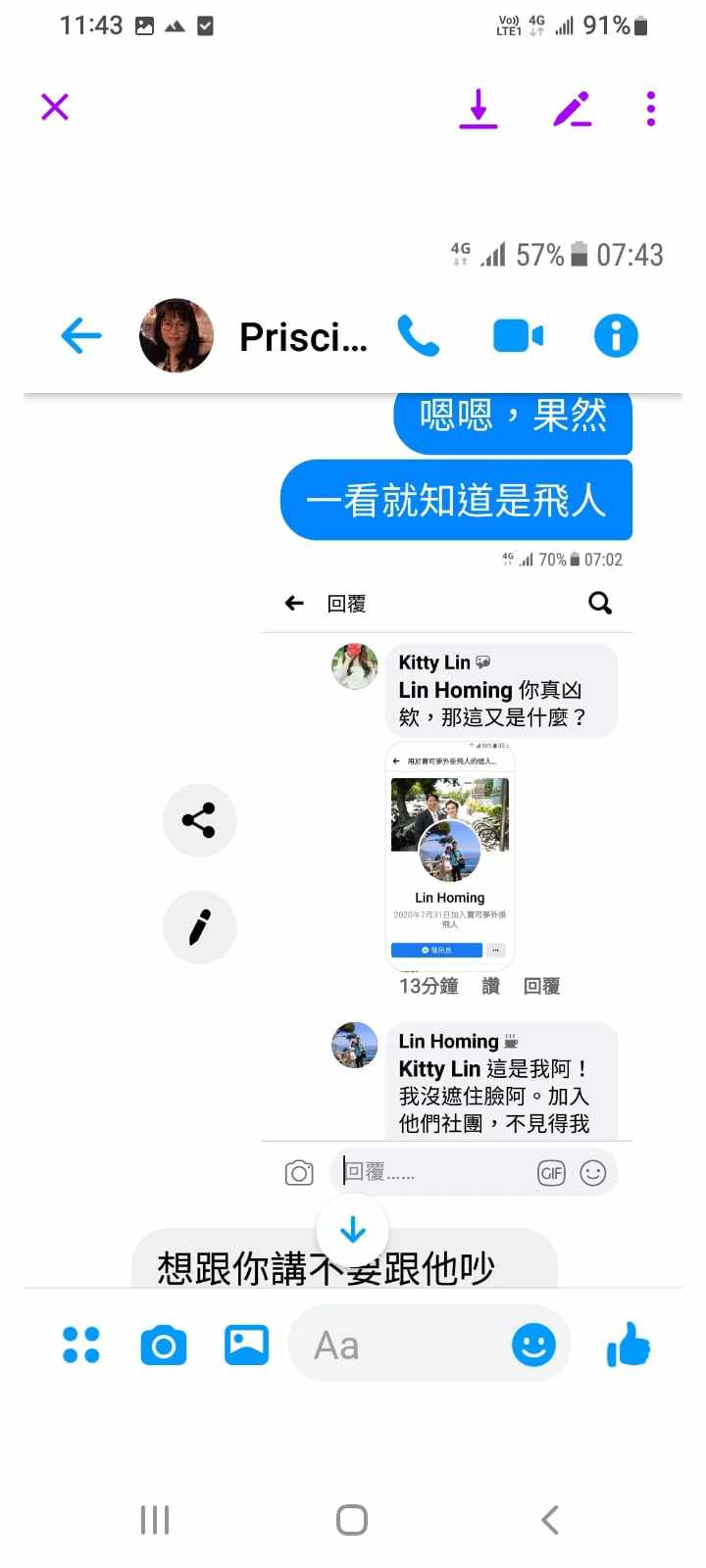The height and width of the screenshot is (1568, 706).
Task: Open the pencil edit tool for this image
Action: point(573,109)
